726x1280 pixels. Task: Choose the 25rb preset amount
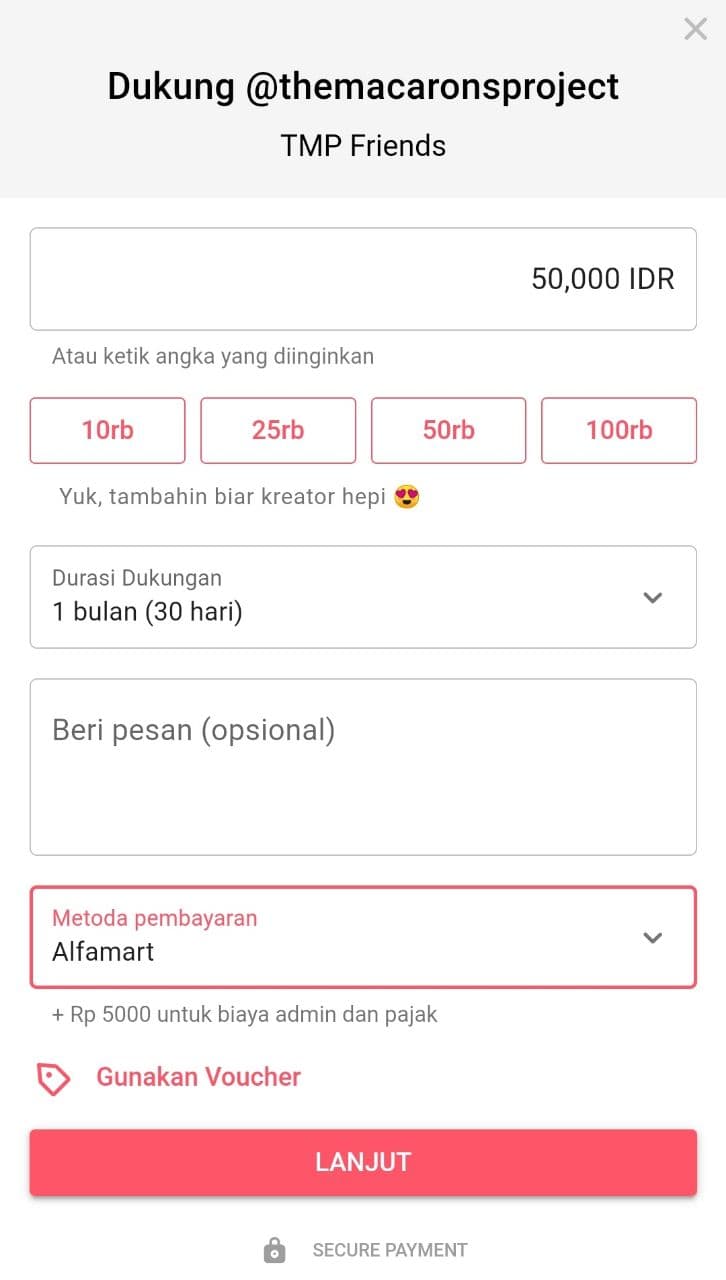tap(278, 431)
